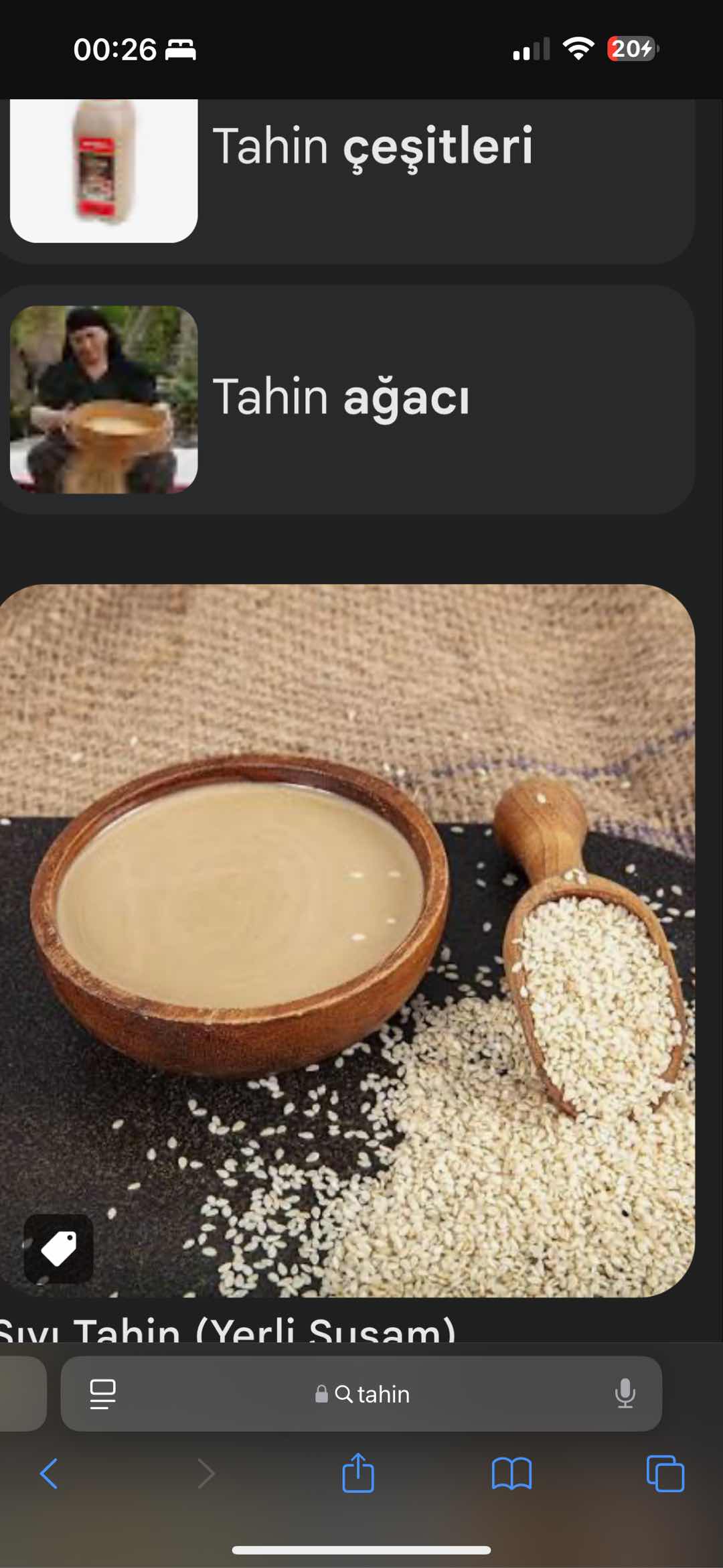
Task: Open the Sıvı Tahin product image
Action: click(347, 941)
